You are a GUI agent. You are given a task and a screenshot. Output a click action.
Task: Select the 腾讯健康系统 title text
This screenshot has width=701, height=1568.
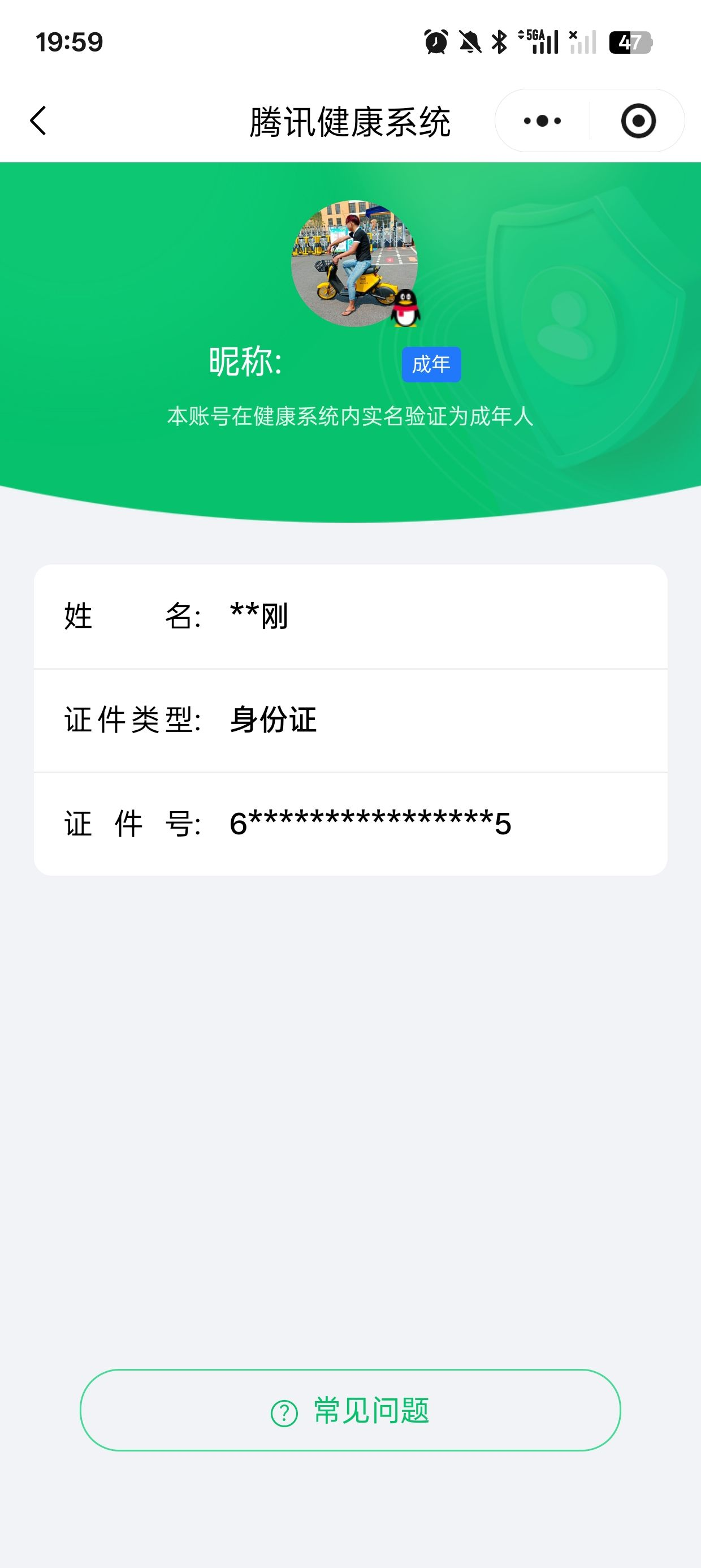[x=350, y=120]
